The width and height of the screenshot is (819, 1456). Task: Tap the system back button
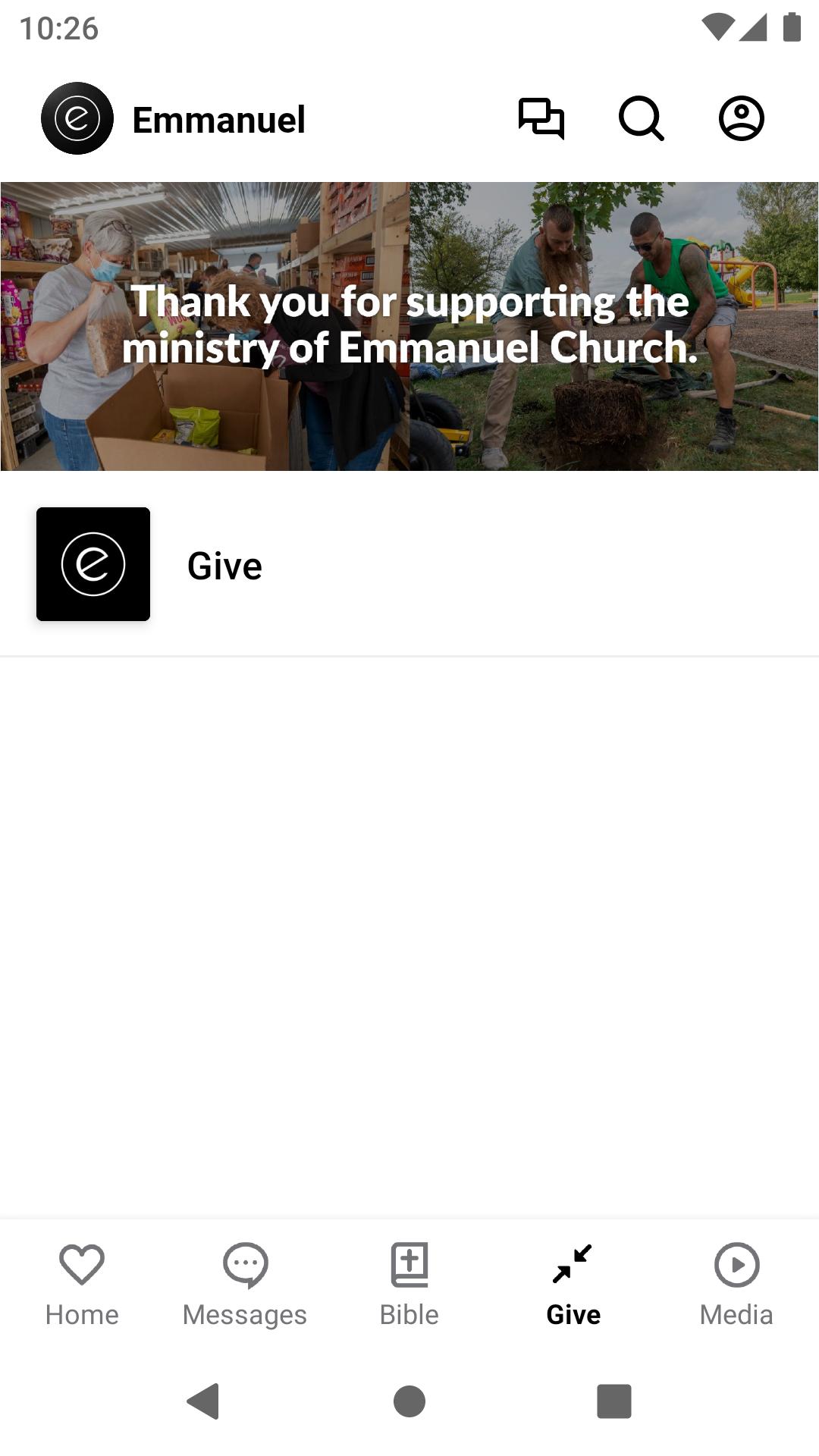203,1401
